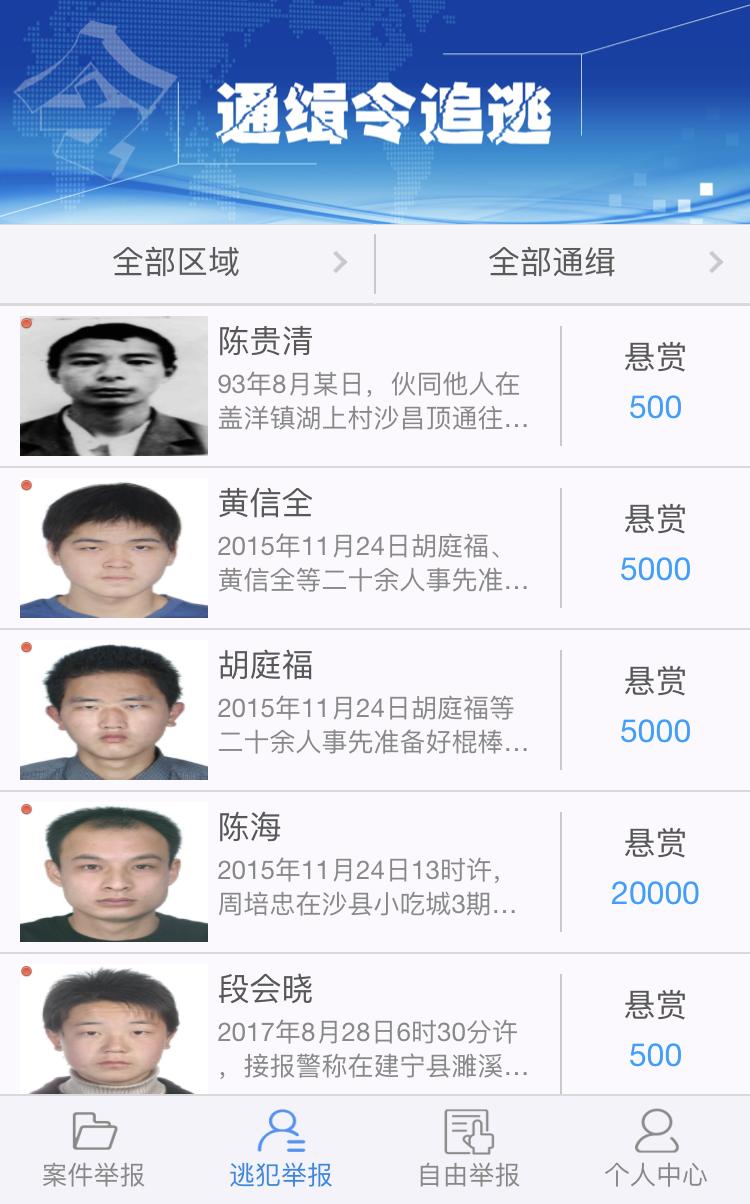Tap the 20000 reward amount for 陈海

point(654,894)
